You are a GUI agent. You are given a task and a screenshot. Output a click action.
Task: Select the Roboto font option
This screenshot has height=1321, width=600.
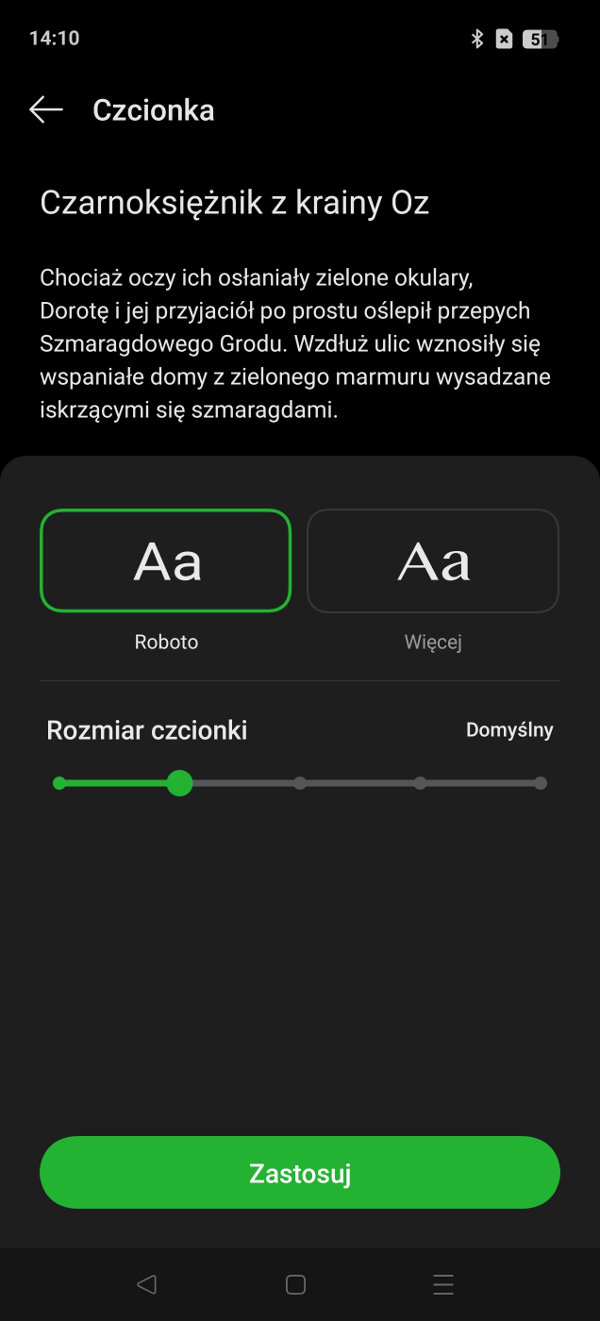point(166,561)
